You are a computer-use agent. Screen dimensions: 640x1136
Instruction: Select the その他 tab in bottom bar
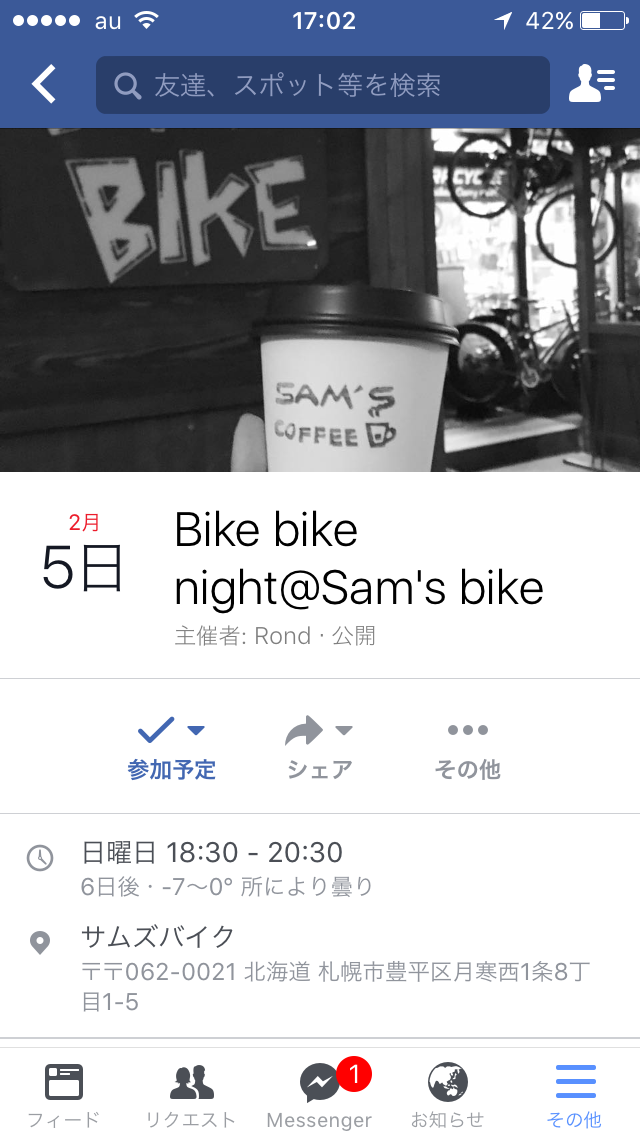(575, 1095)
